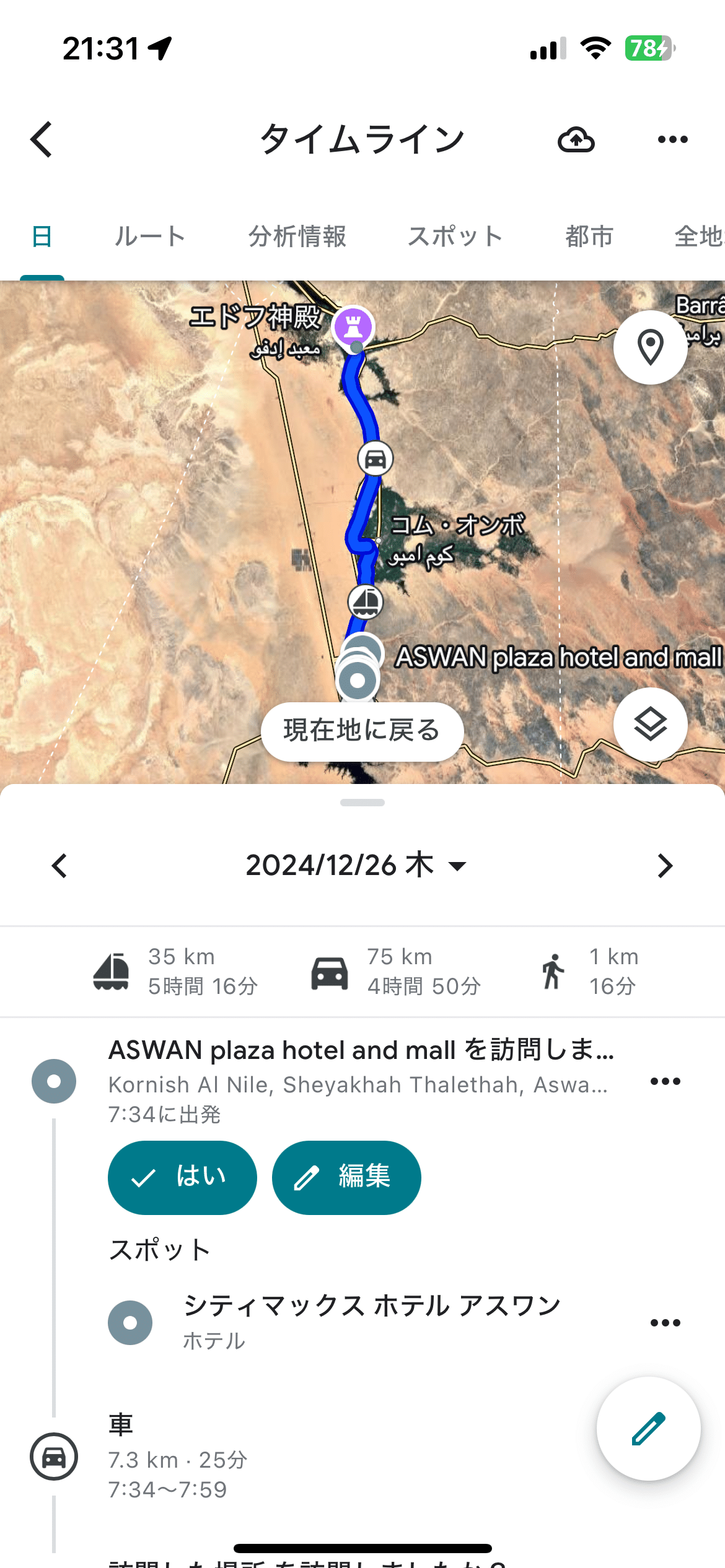Open the 分析情報 tab

[296, 236]
